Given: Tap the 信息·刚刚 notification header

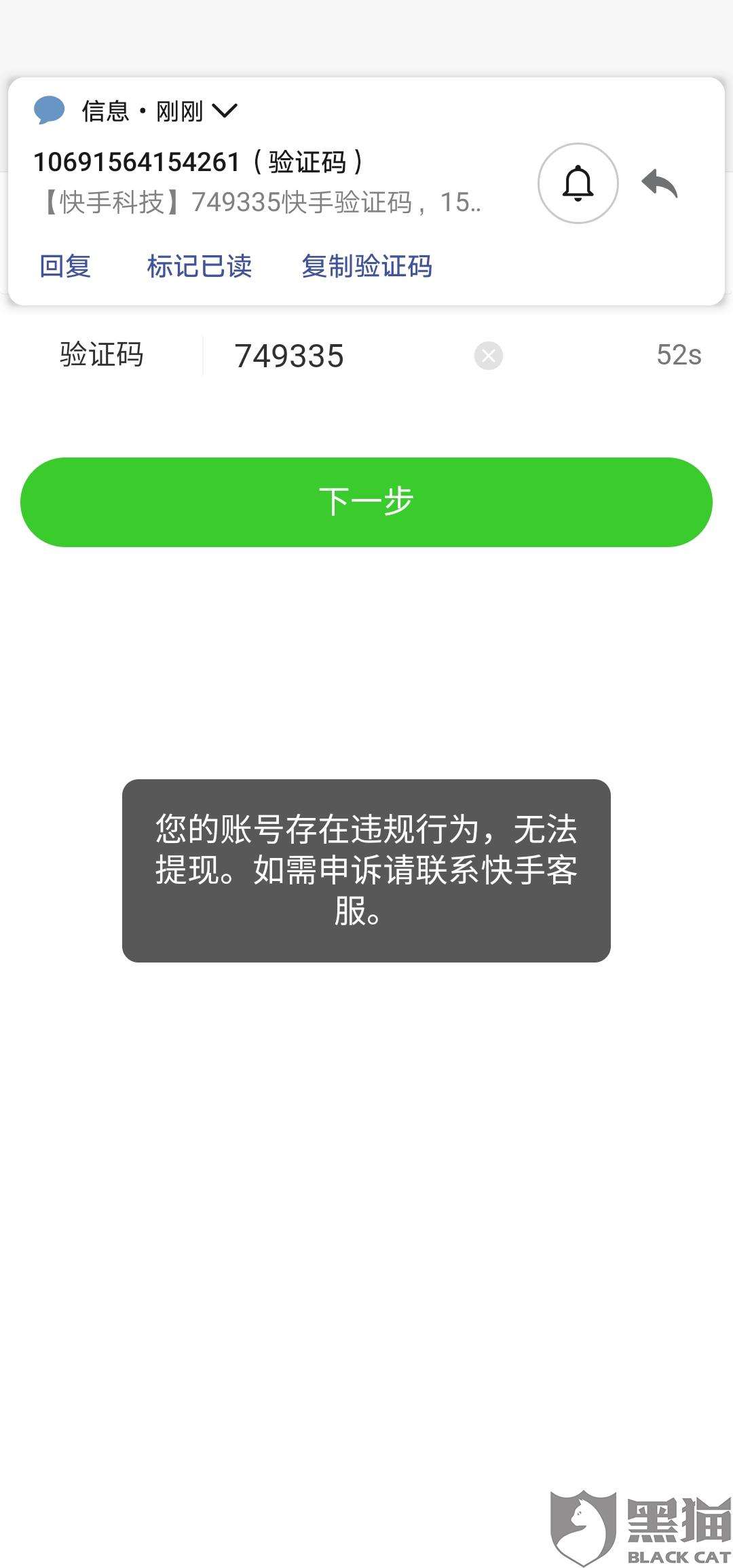Looking at the screenshot, I should [x=139, y=110].
